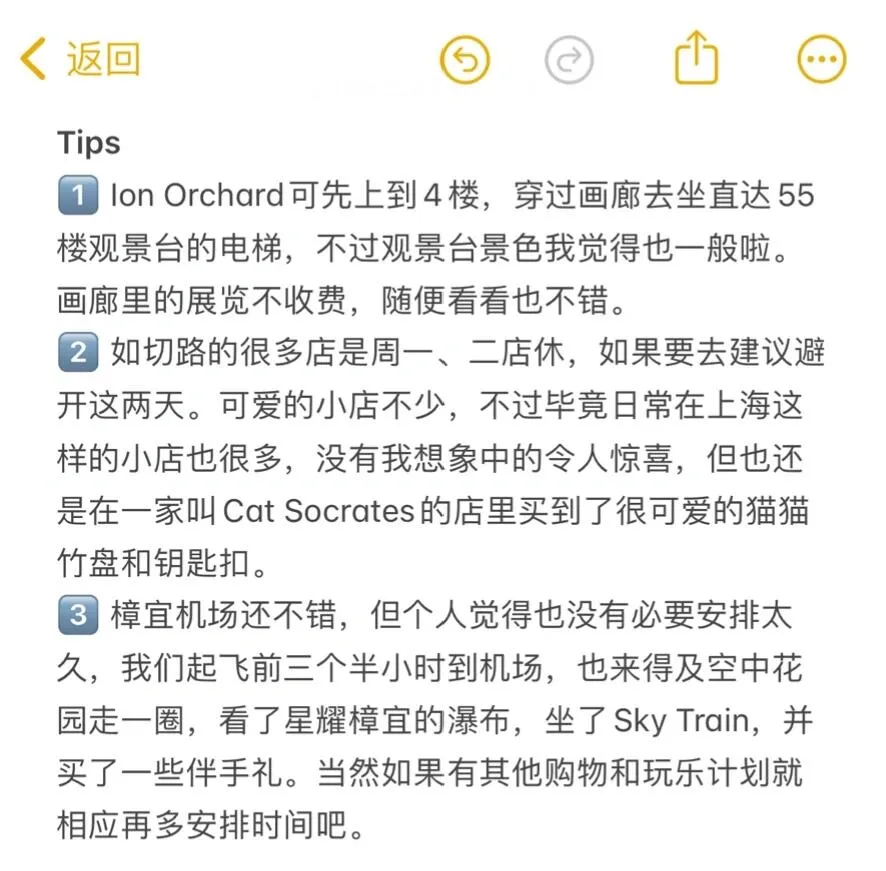Open the more options menu
886x871 pixels.
[x=822, y=60]
